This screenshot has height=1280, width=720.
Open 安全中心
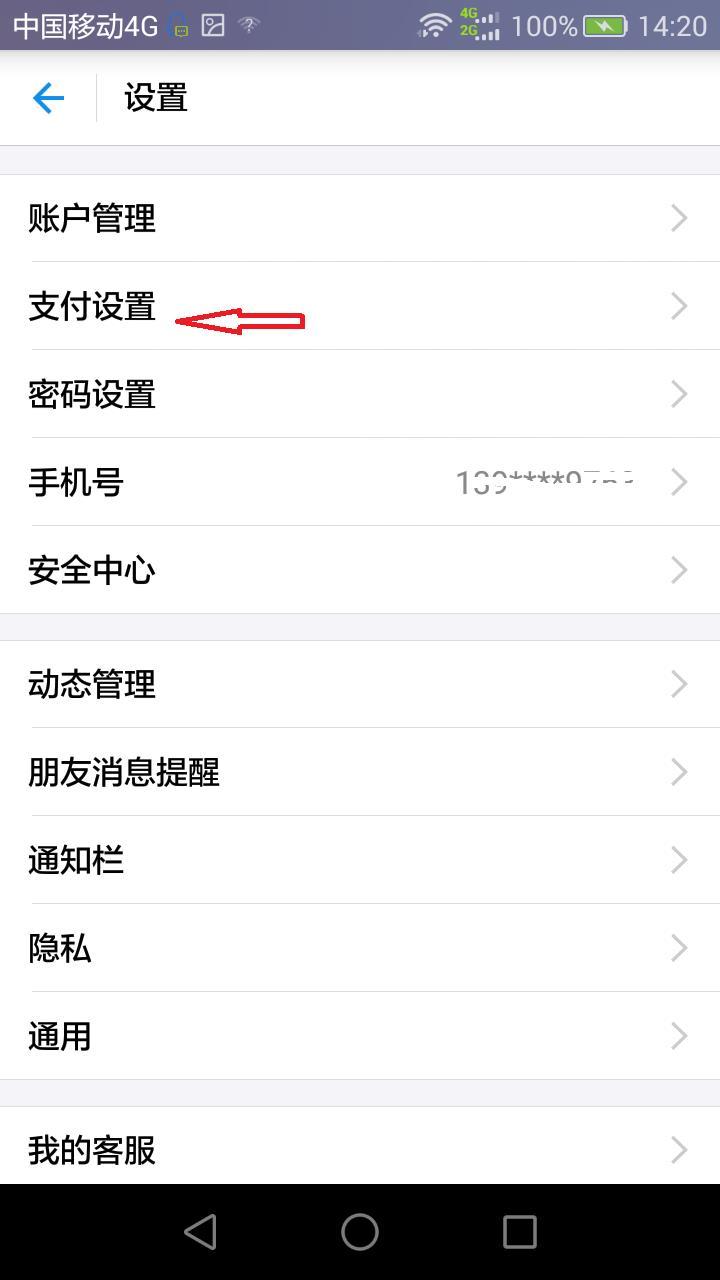[360, 570]
